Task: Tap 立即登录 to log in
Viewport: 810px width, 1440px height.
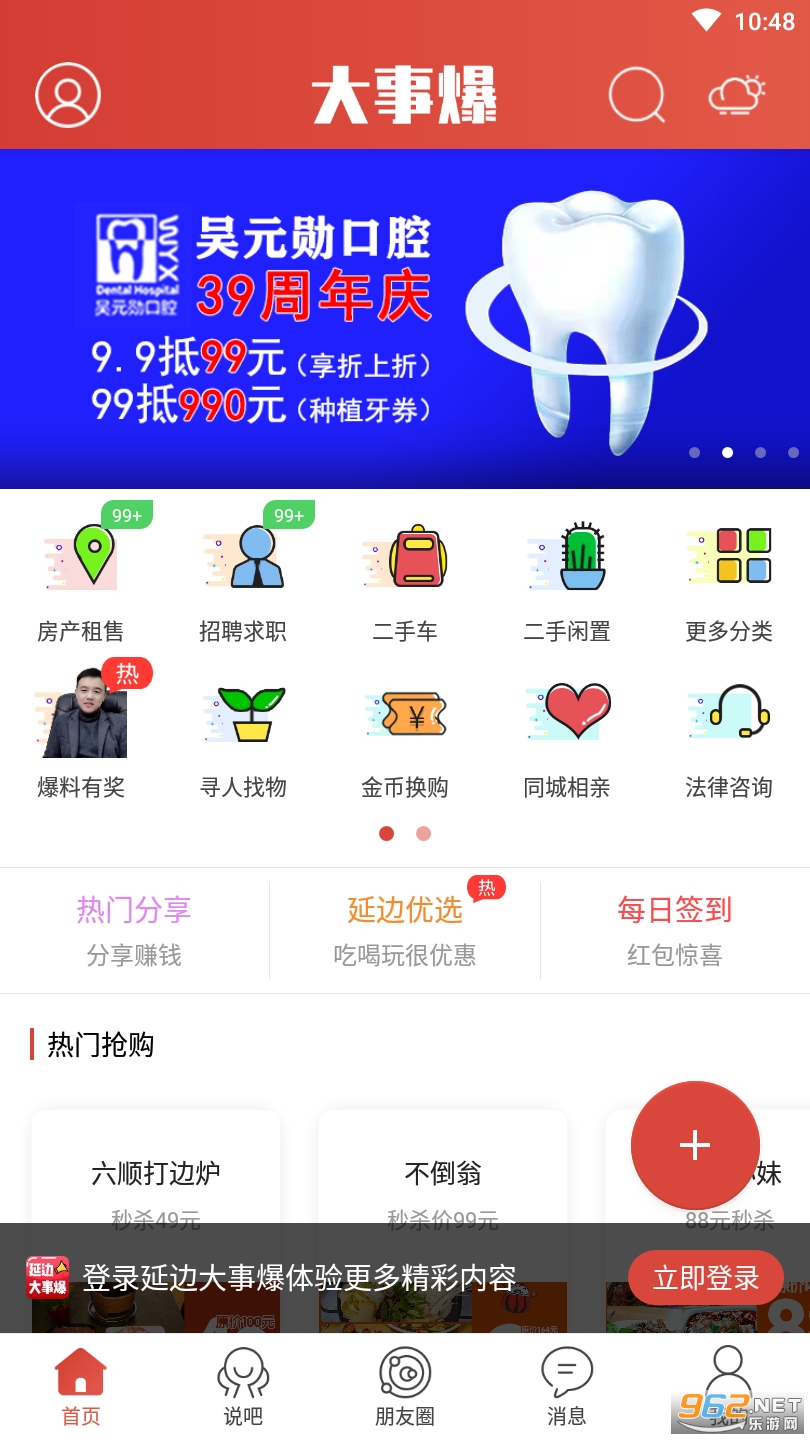Action: click(x=706, y=1278)
